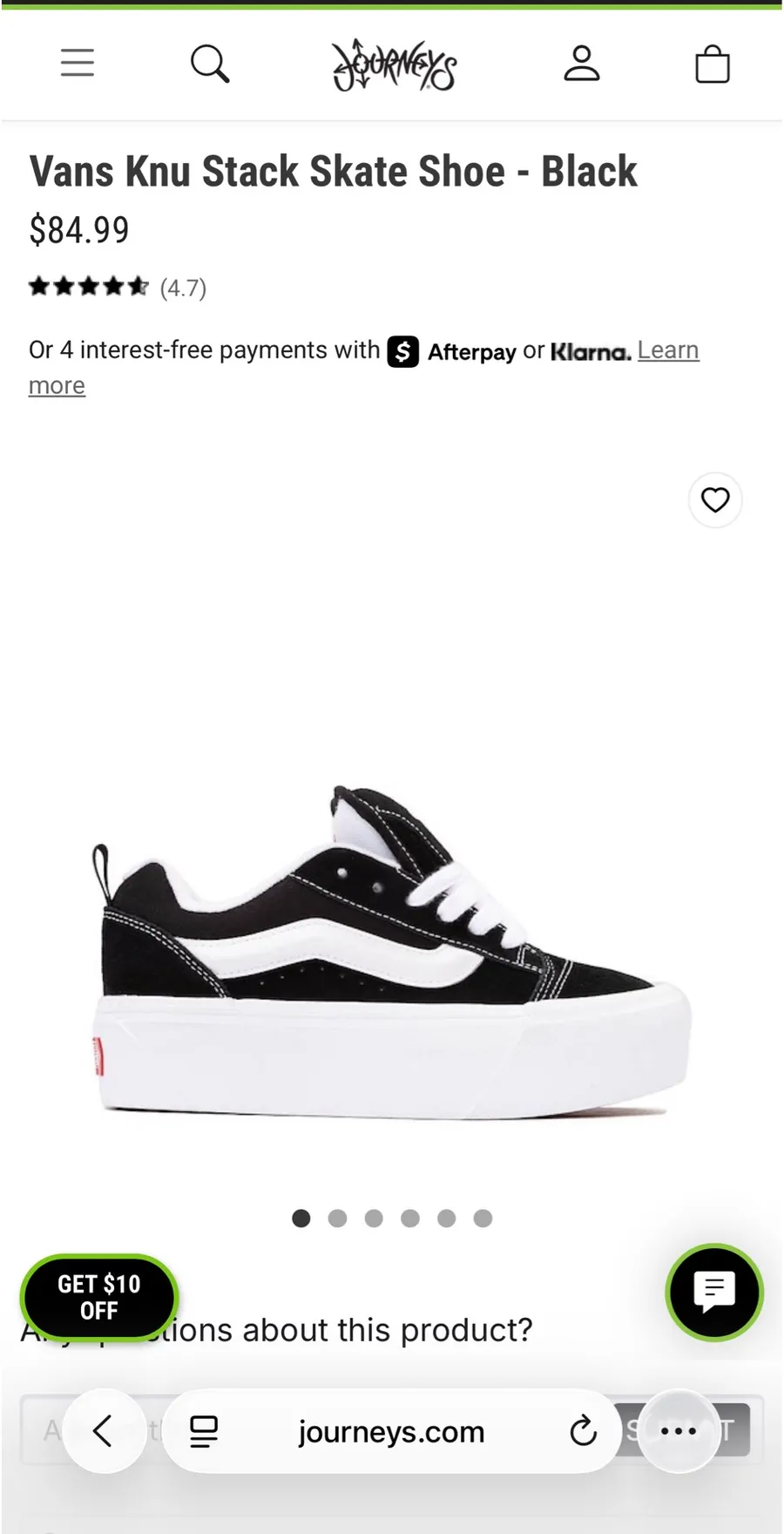
Task: Go to the Journeys home logo
Action: 394,64
